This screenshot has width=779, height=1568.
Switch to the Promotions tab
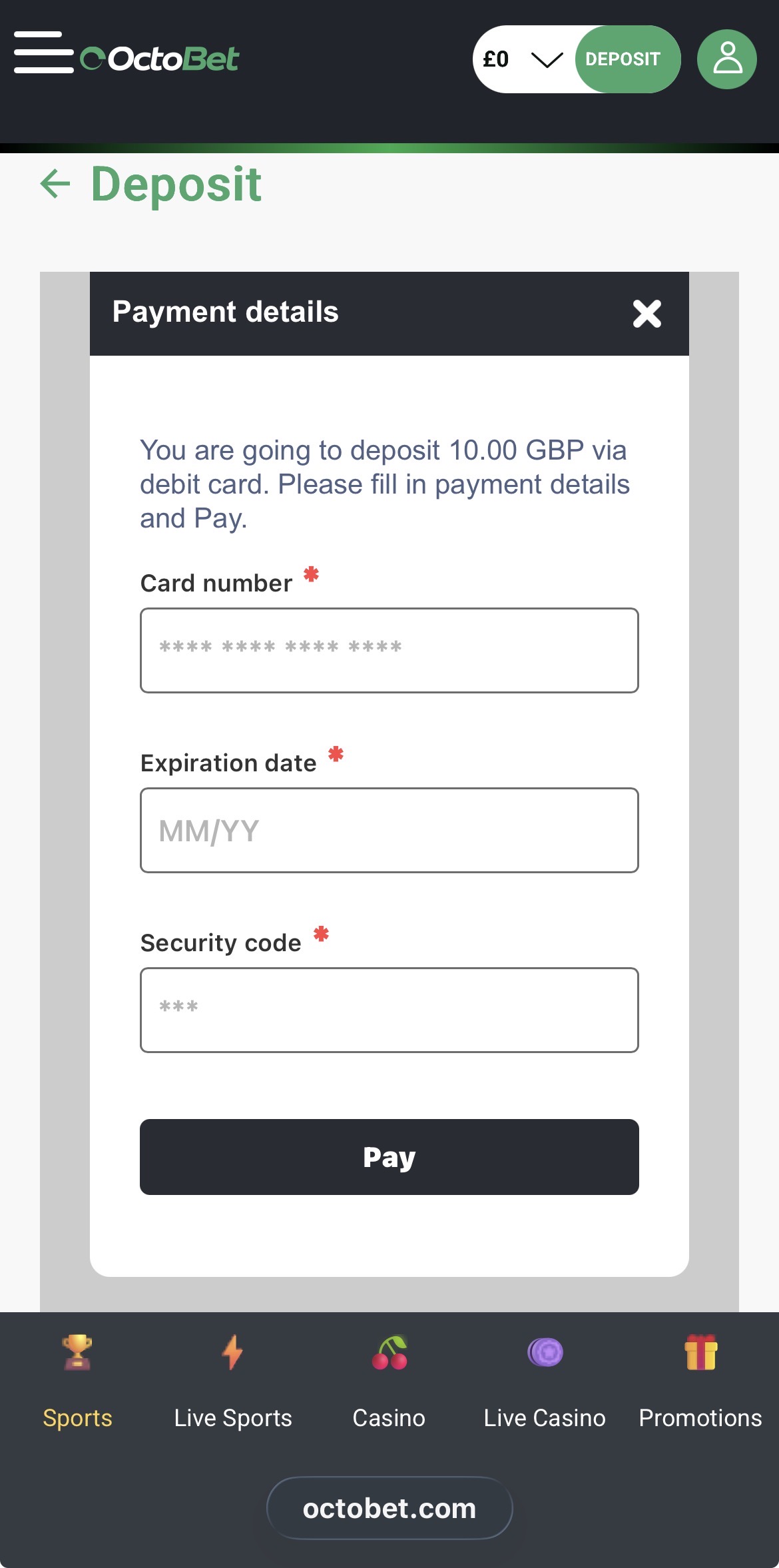pos(700,1417)
